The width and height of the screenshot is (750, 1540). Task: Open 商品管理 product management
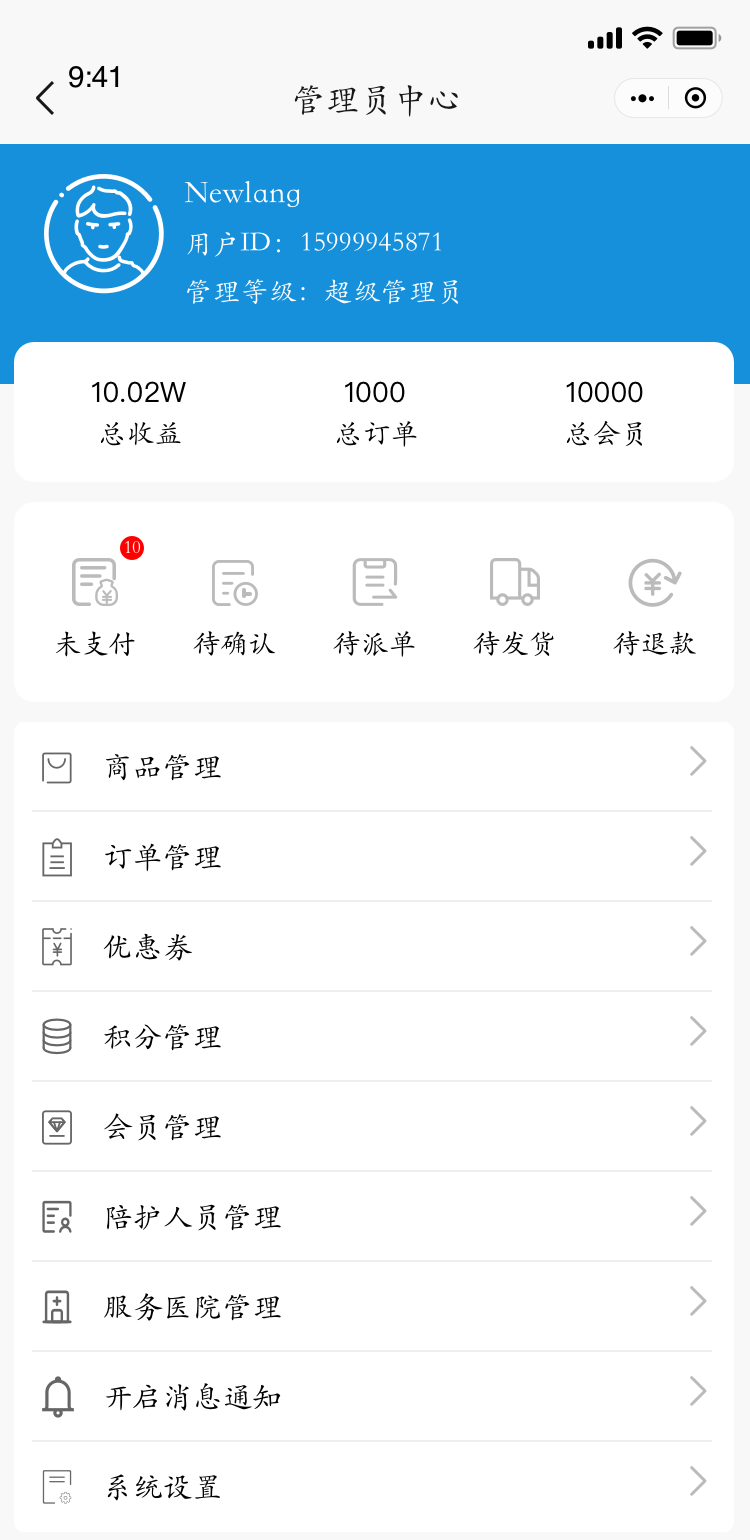[x=372, y=767]
